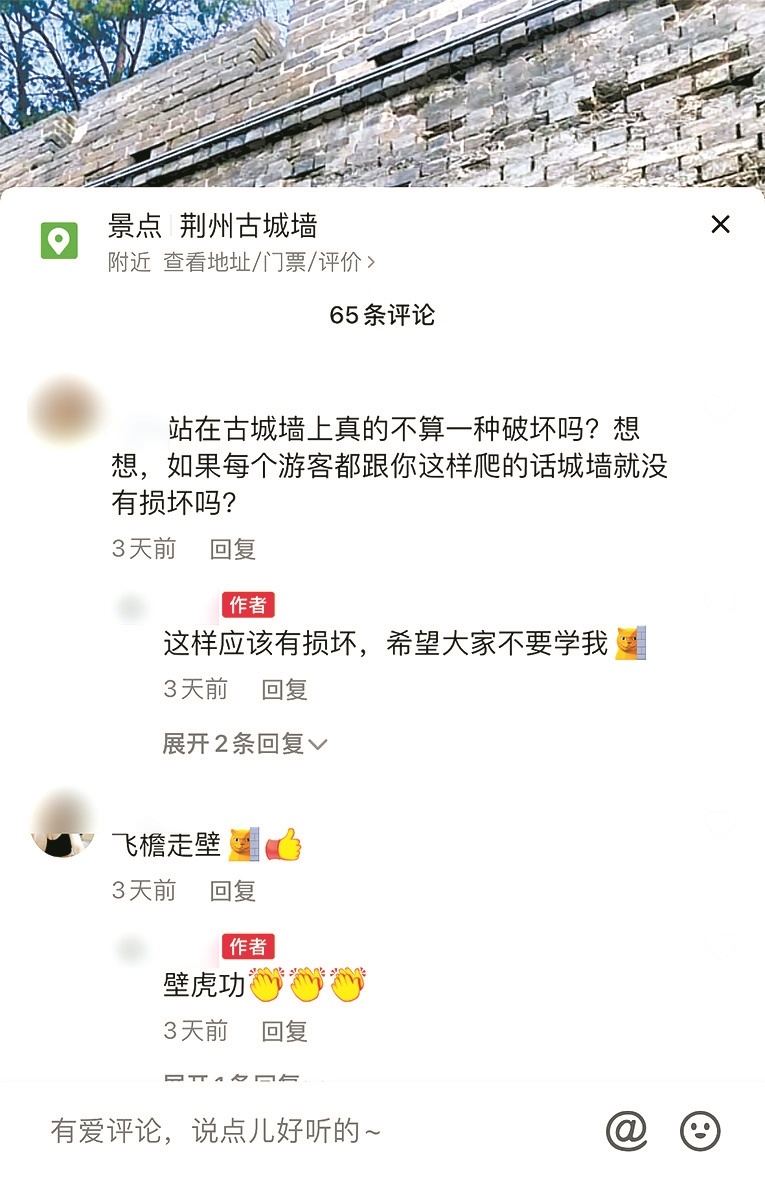Tap the green location pin icon
The height and width of the screenshot is (1181, 765).
59,240
